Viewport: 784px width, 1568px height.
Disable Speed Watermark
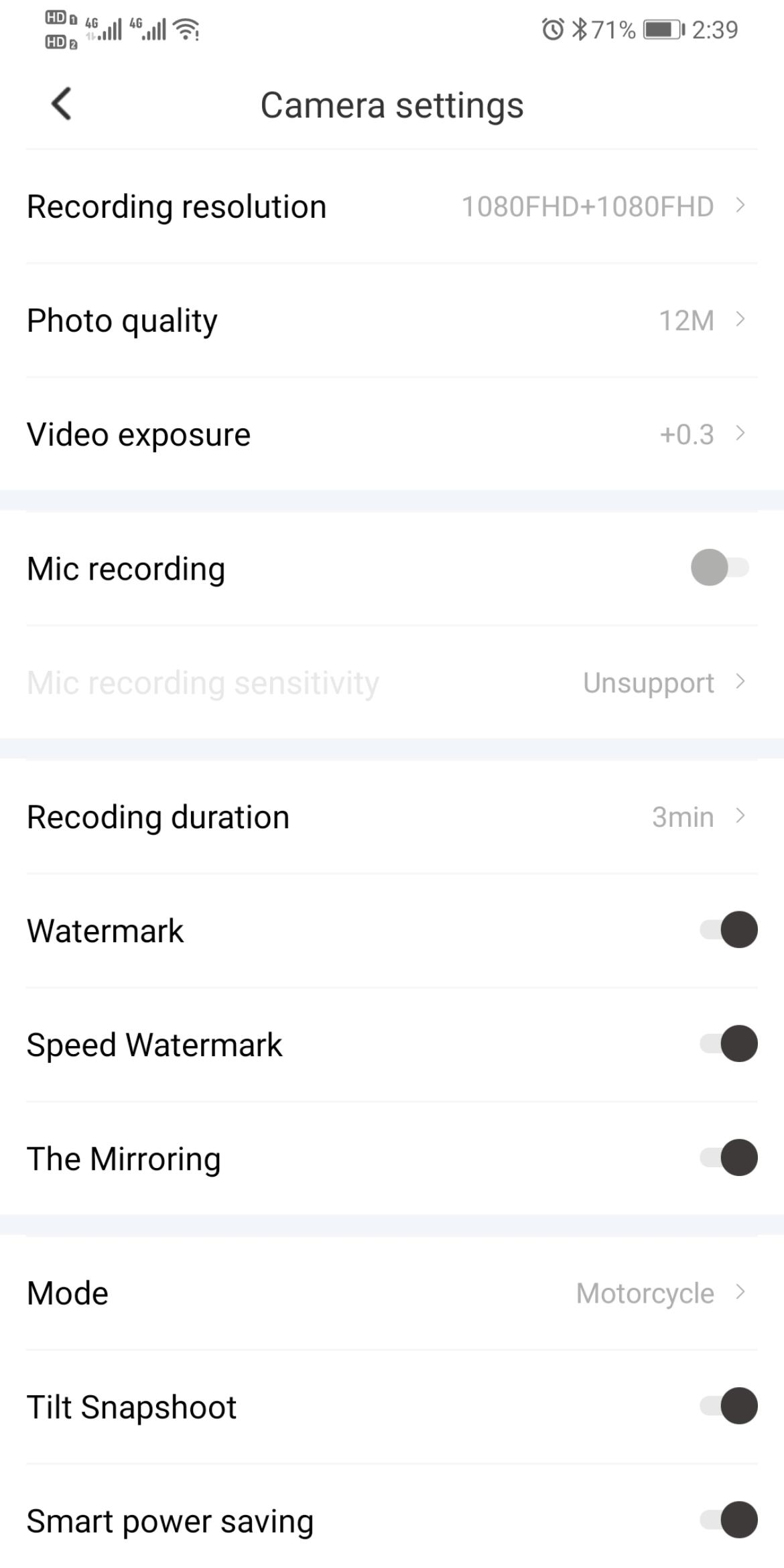[x=729, y=1044]
